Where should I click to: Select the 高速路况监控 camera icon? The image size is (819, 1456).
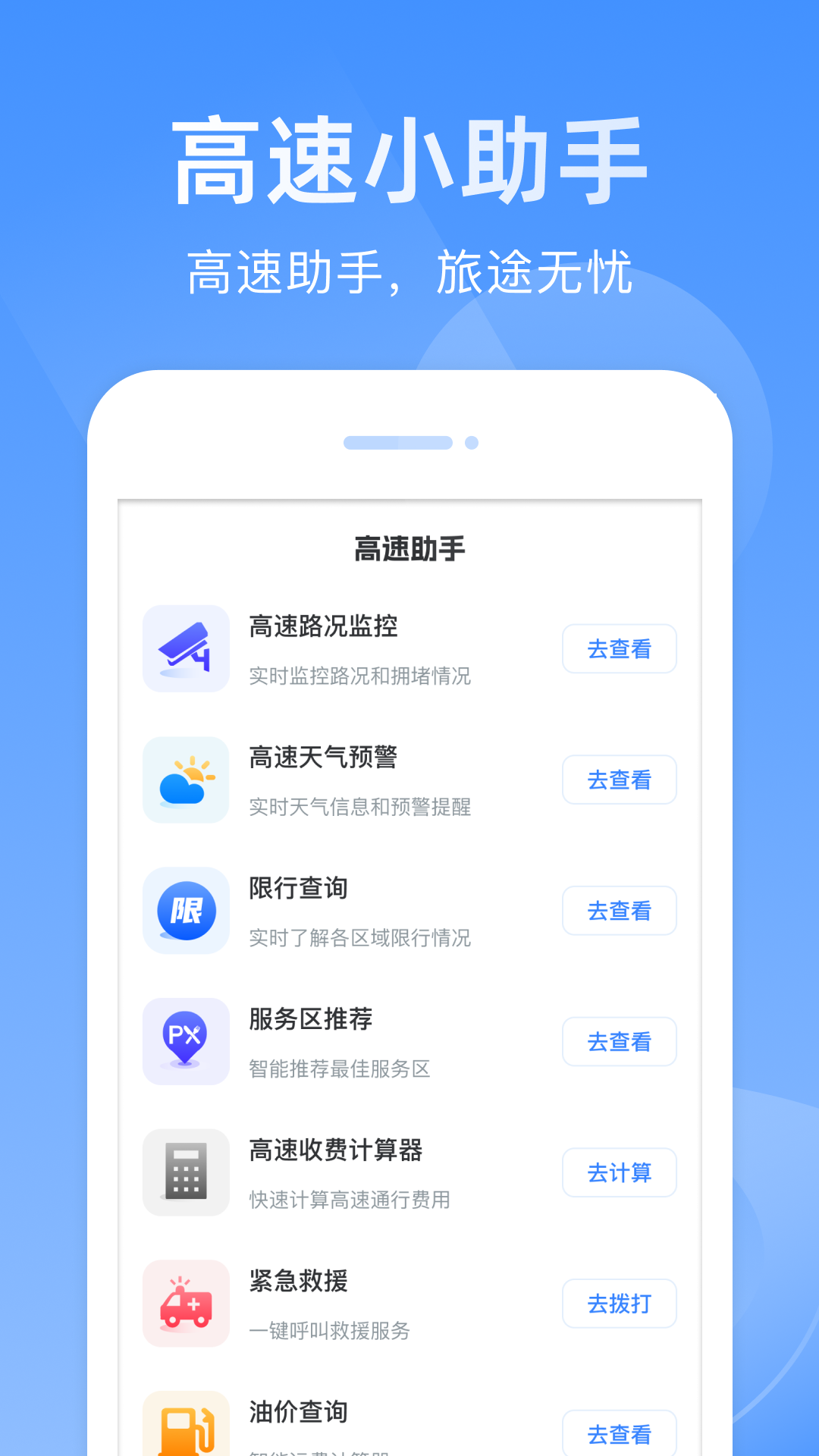(x=186, y=651)
